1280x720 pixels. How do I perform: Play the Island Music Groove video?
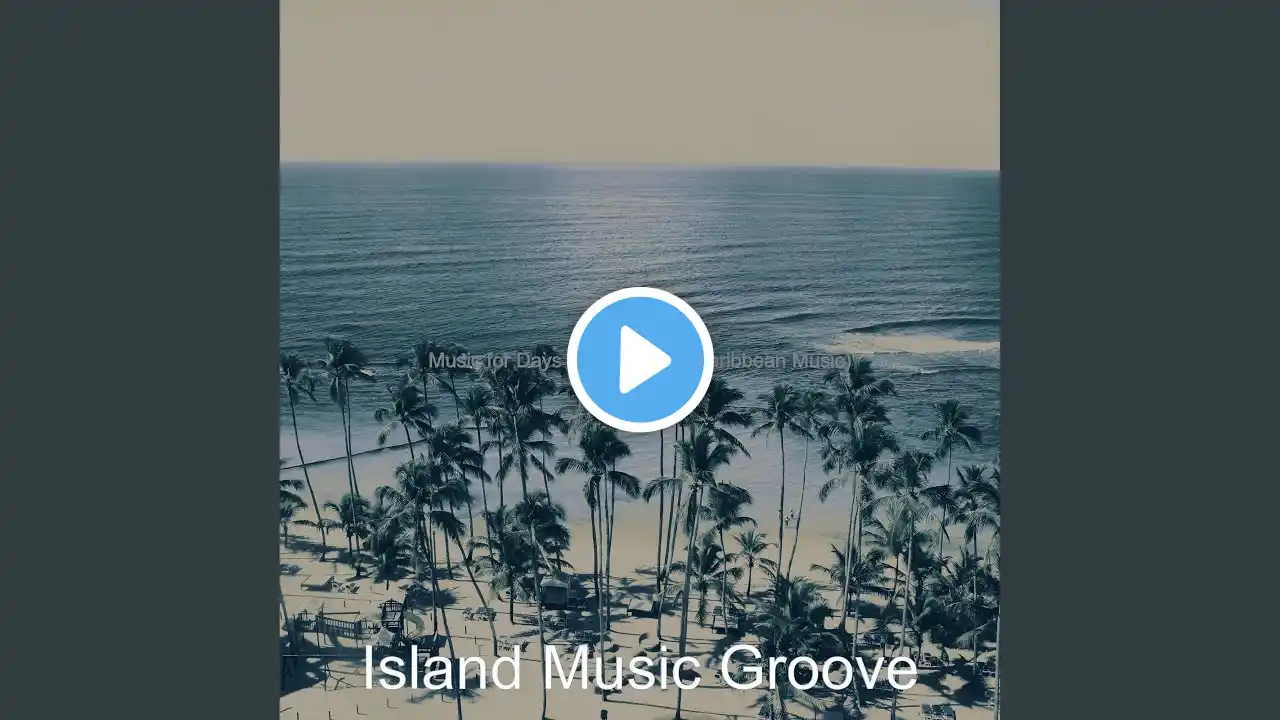click(x=640, y=360)
